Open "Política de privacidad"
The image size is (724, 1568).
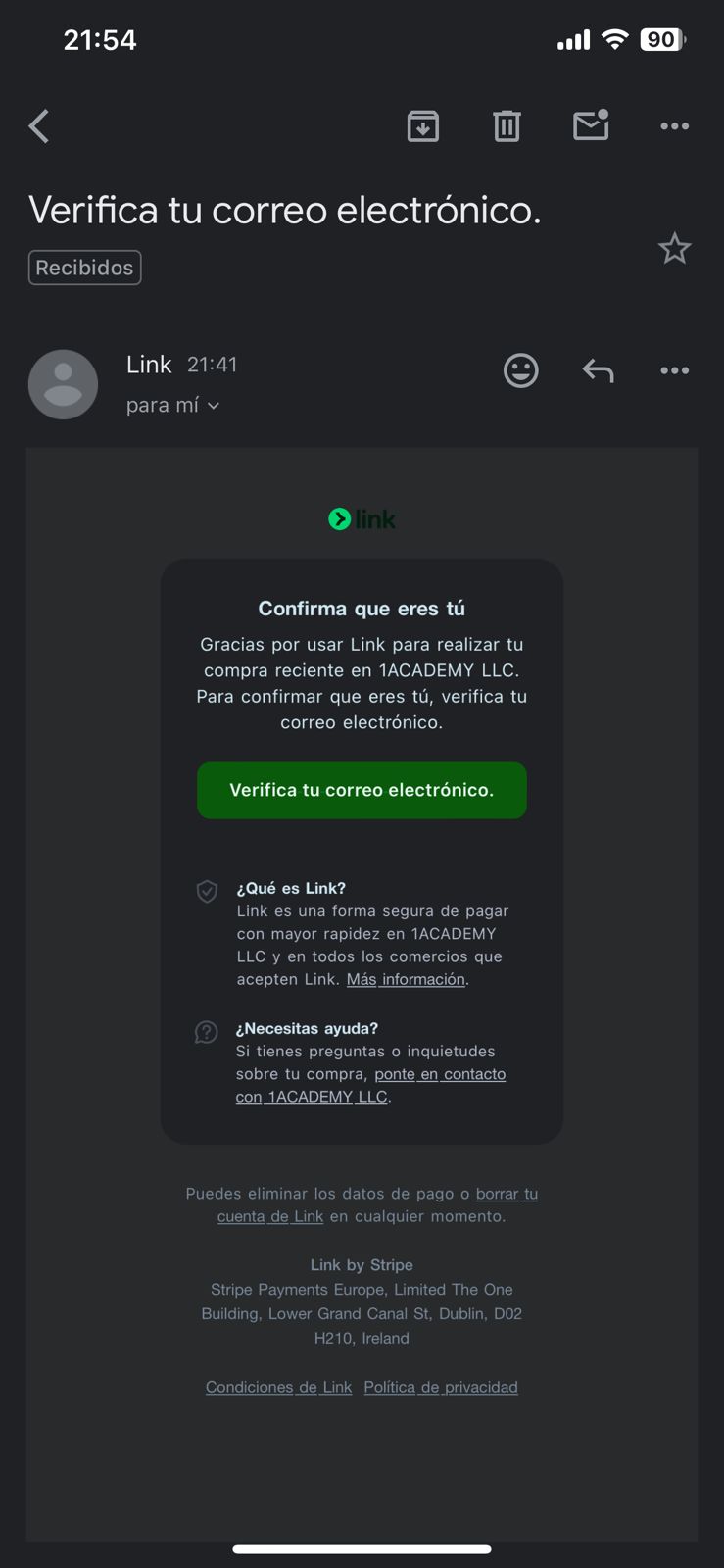coord(441,1387)
